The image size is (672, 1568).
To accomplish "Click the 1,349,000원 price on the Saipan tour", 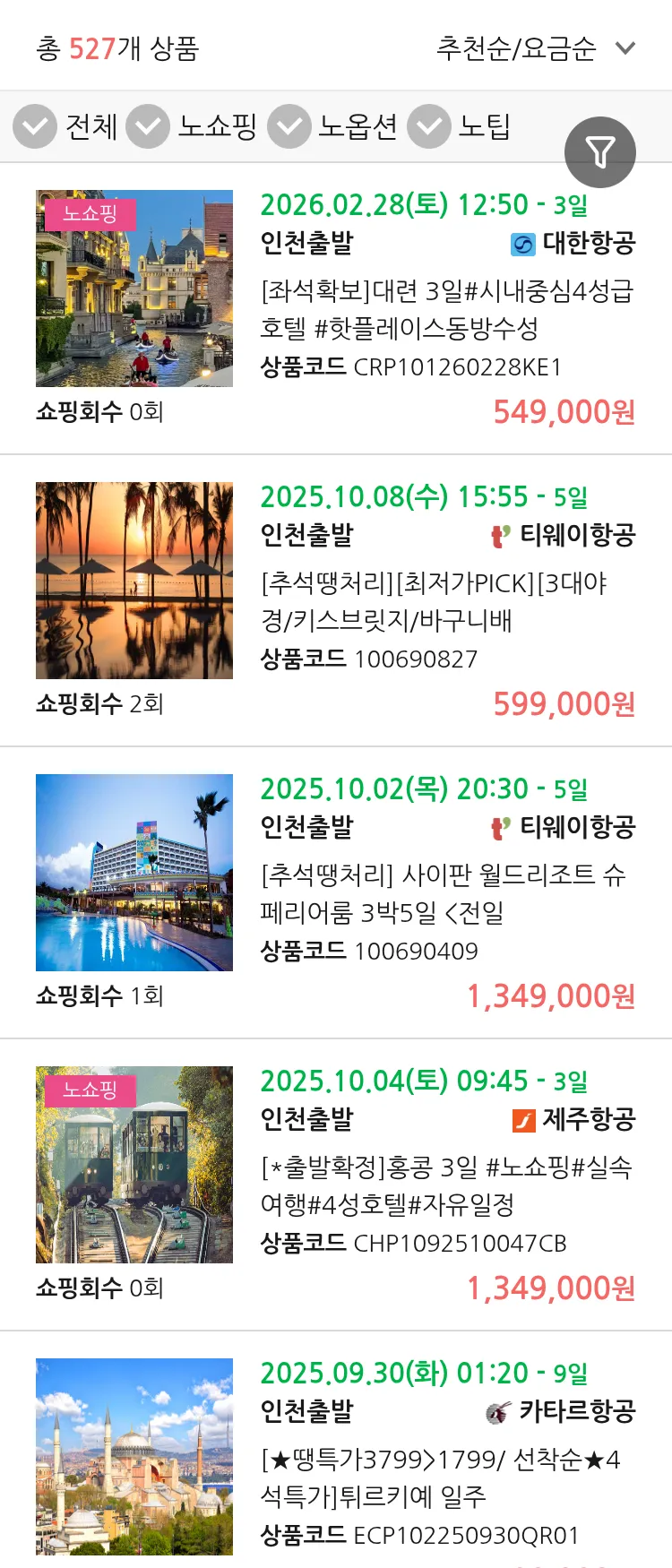I will pos(548,995).
